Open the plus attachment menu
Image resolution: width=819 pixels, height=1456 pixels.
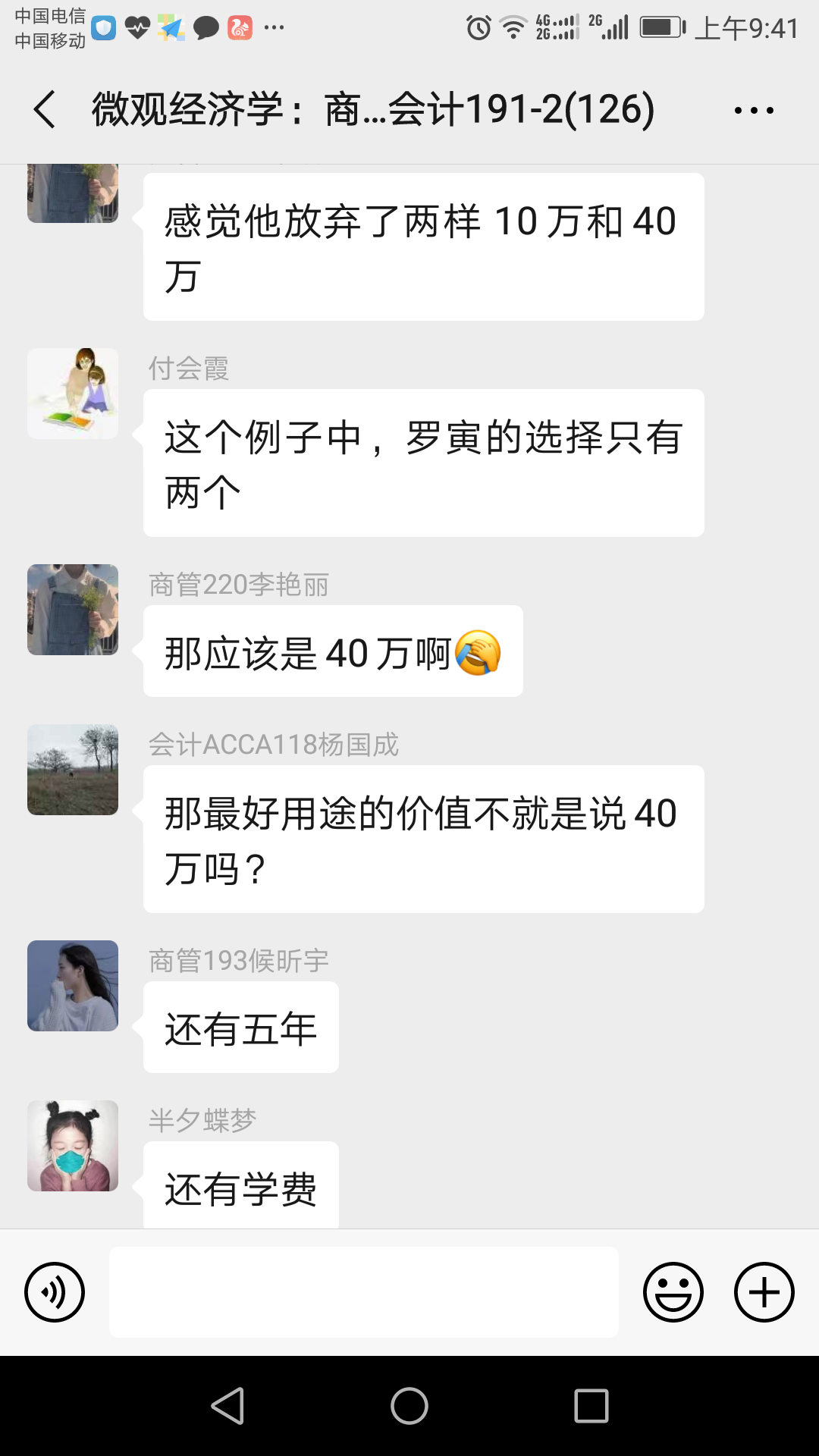coord(764,1291)
